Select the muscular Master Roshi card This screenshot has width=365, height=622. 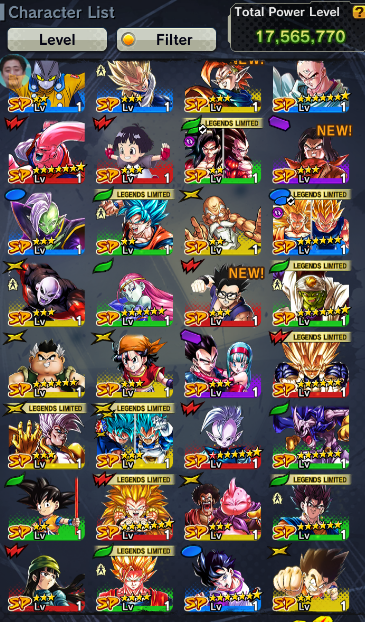click(223, 224)
